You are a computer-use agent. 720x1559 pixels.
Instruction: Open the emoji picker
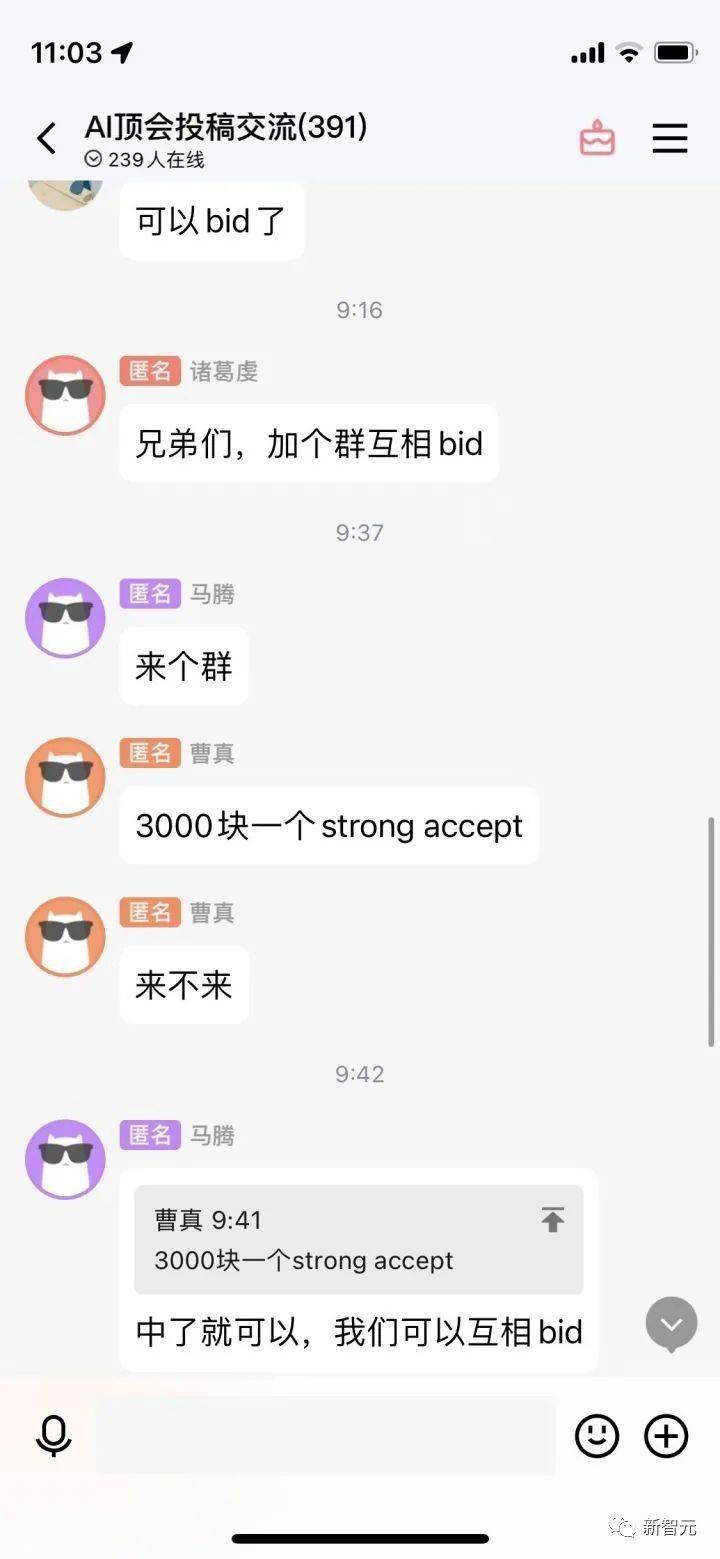(596, 1436)
